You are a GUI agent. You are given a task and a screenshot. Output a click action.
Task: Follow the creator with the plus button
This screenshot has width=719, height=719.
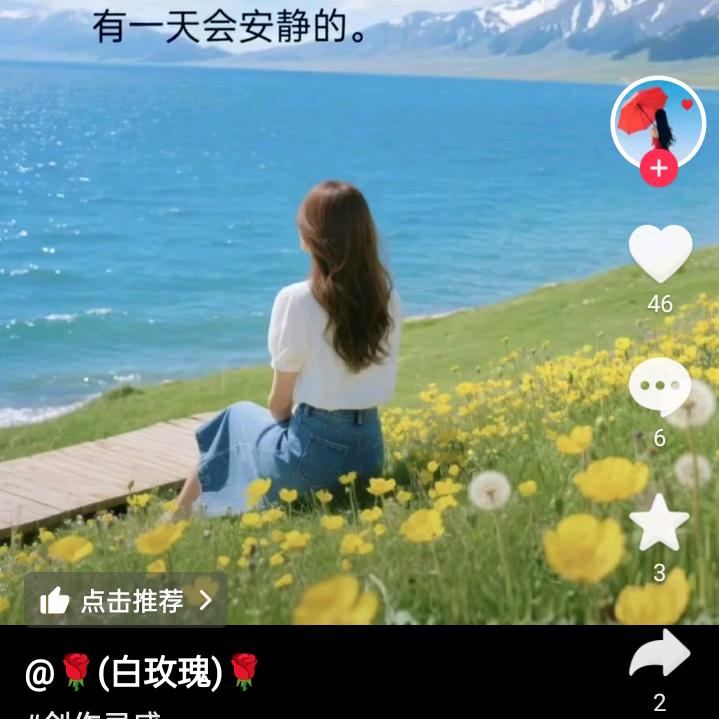(658, 169)
